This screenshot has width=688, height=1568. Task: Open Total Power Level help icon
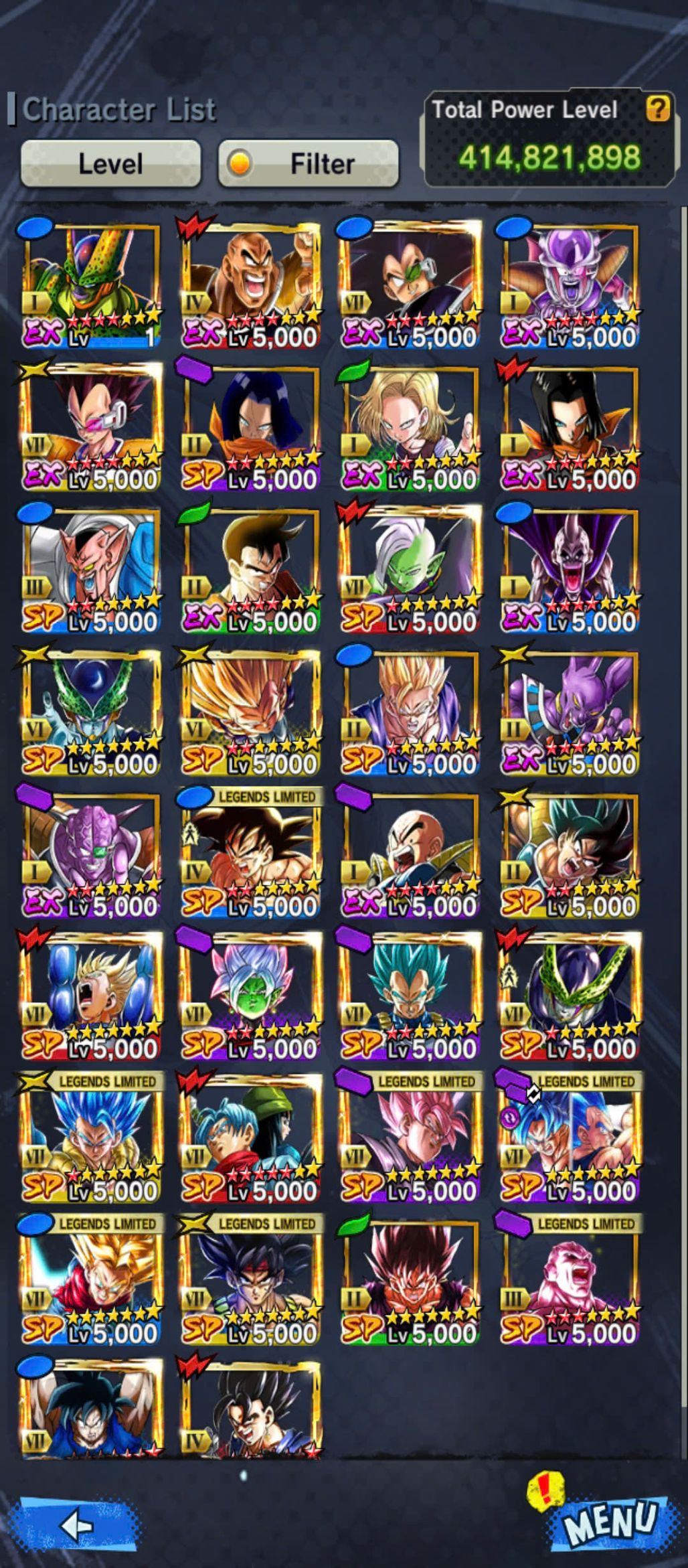pyautogui.click(x=657, y=108)
